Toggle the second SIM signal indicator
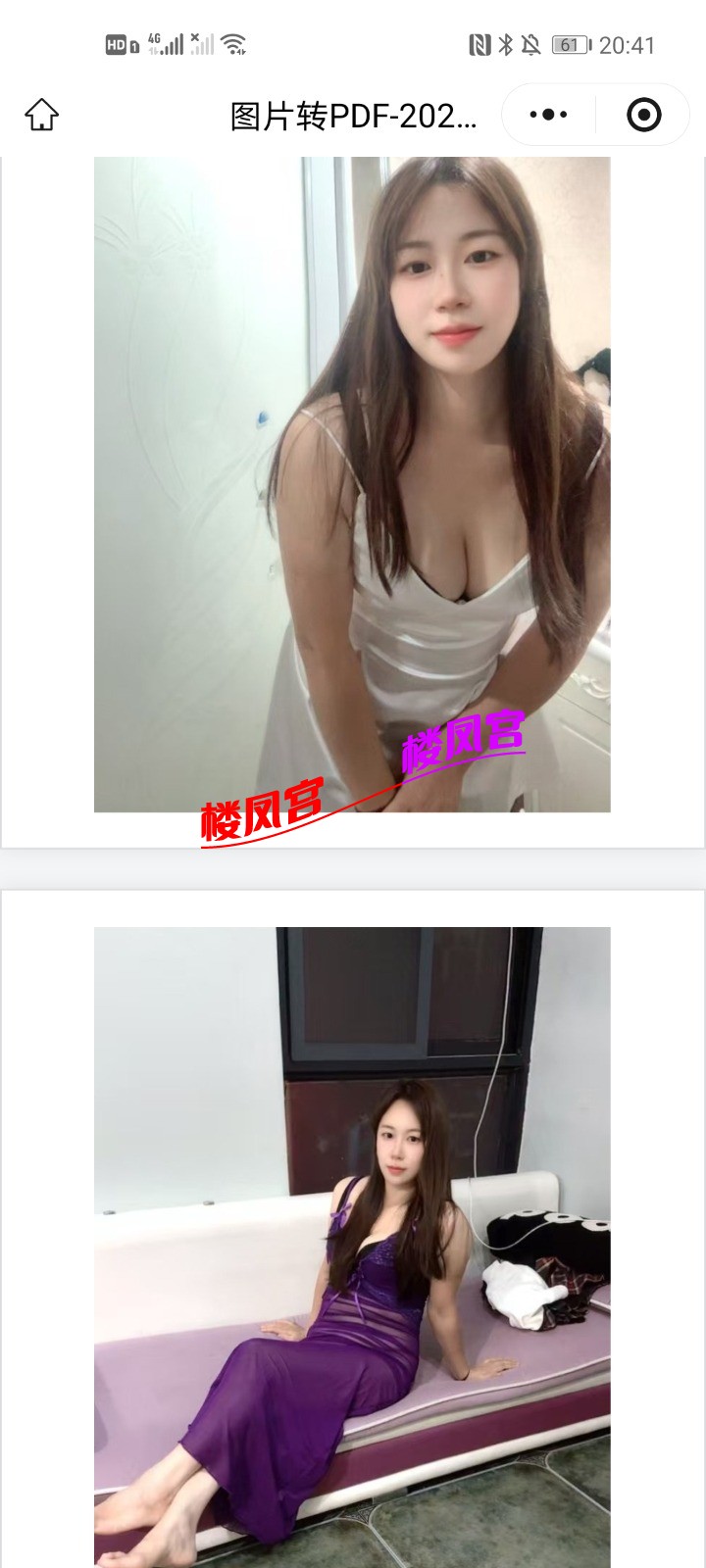Image resolution: width=706 pixels, height=1568 pixels. pos(202,42)
